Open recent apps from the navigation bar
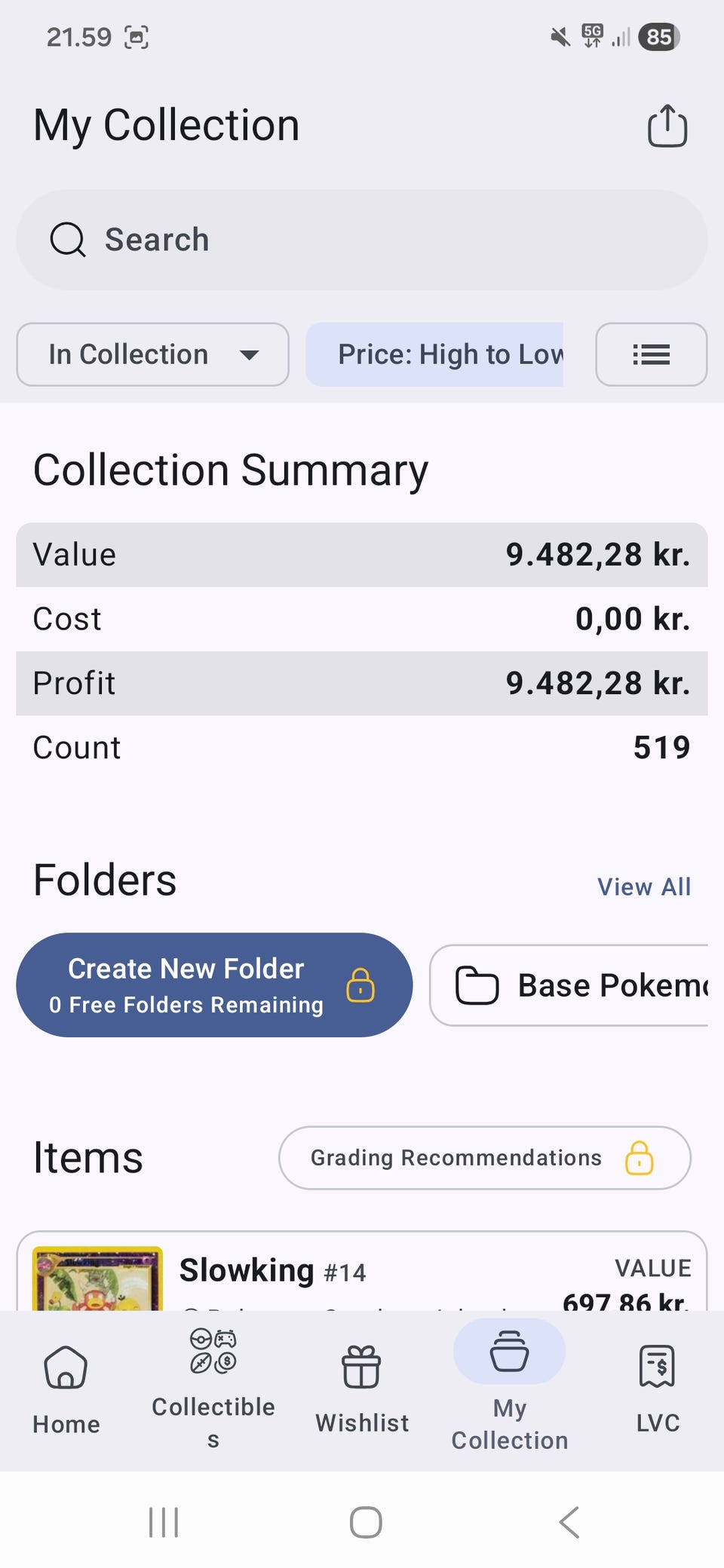The image size is (724, 1568). click(164, 1522)
